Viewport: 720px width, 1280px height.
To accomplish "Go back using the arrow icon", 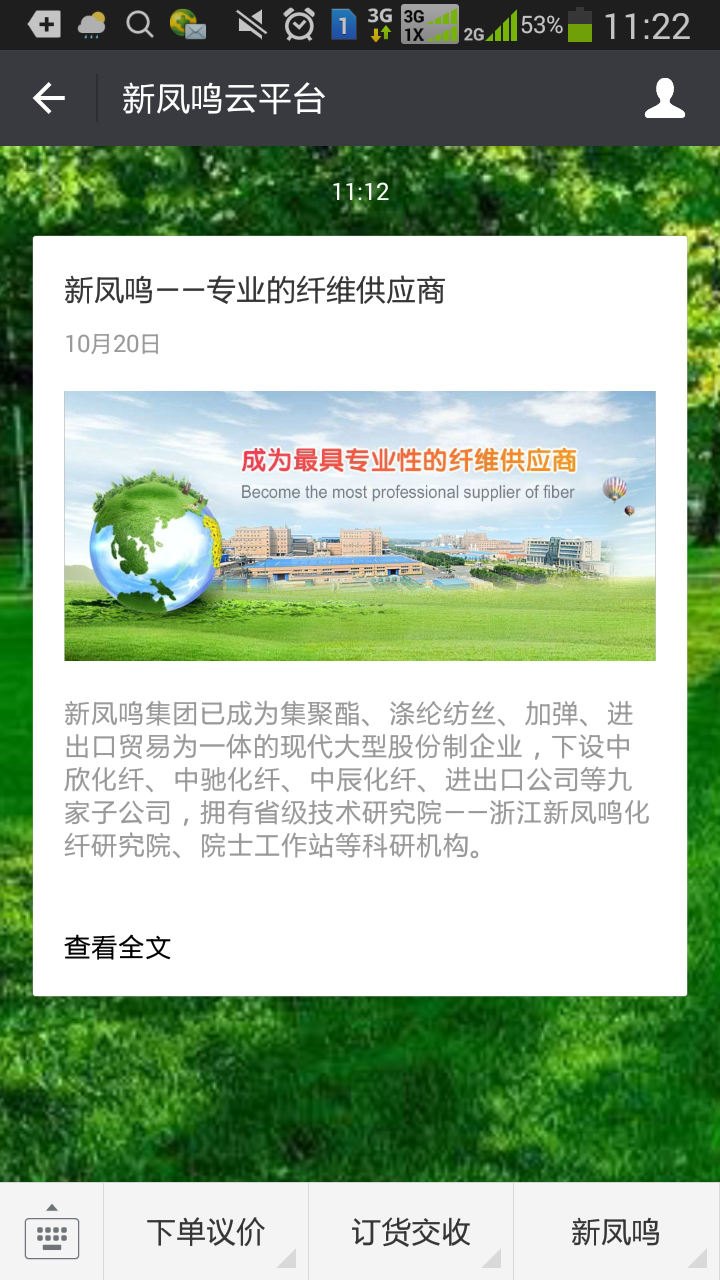I will pyautogui.click(x=48, y=98).
